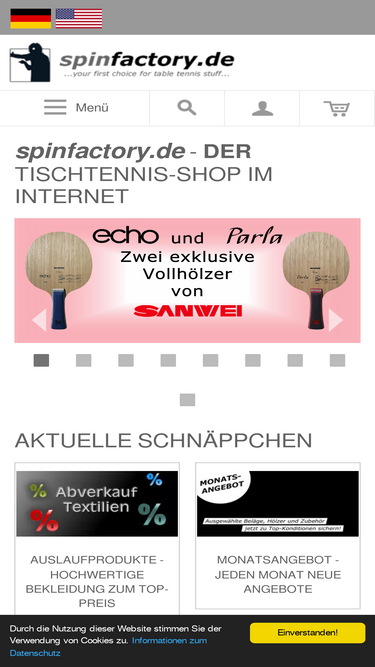Open the Sanwei echo and Parla banner
Screen dimensions: 375x667
[x=188, y=280]
